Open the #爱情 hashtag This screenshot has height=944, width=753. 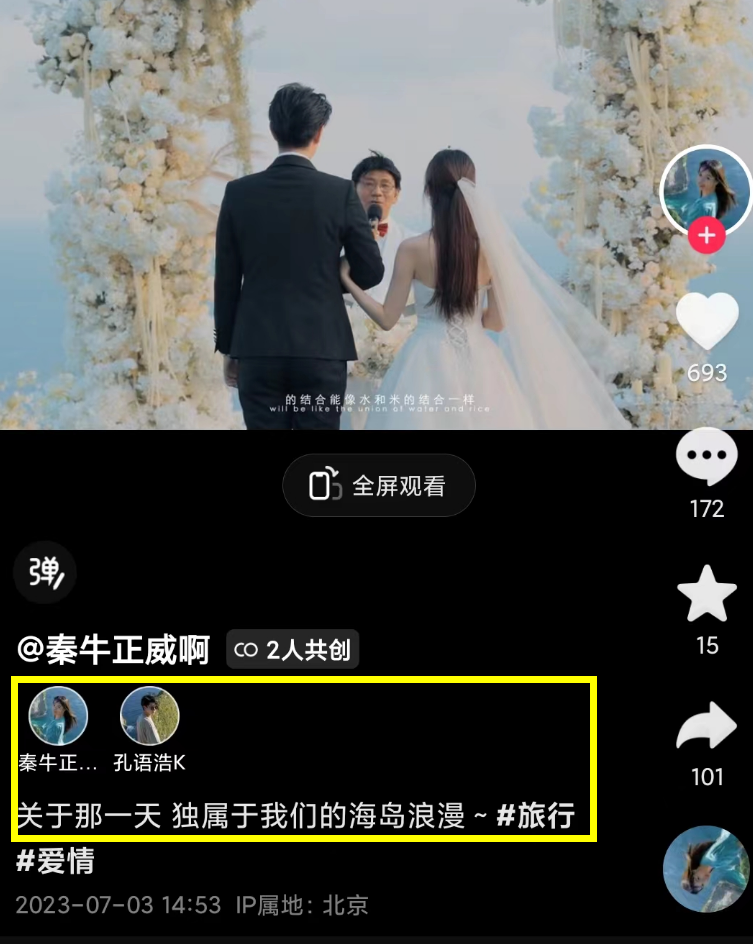(55, 861)
